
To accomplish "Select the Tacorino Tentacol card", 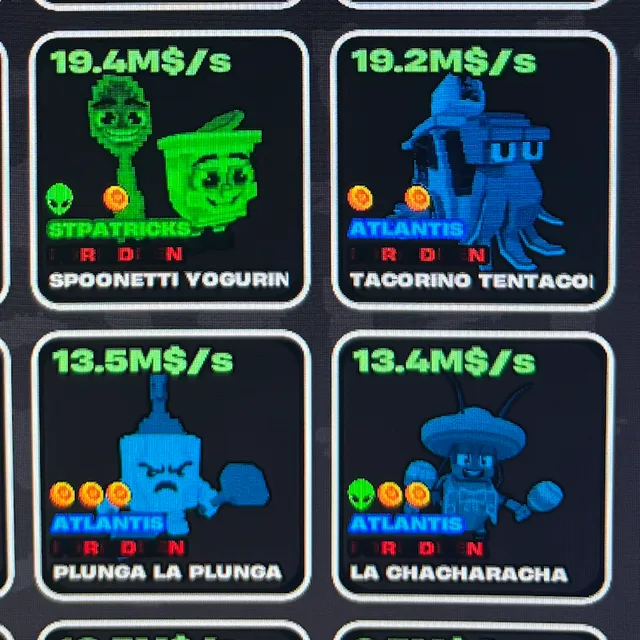I will (x=472, y=170).
